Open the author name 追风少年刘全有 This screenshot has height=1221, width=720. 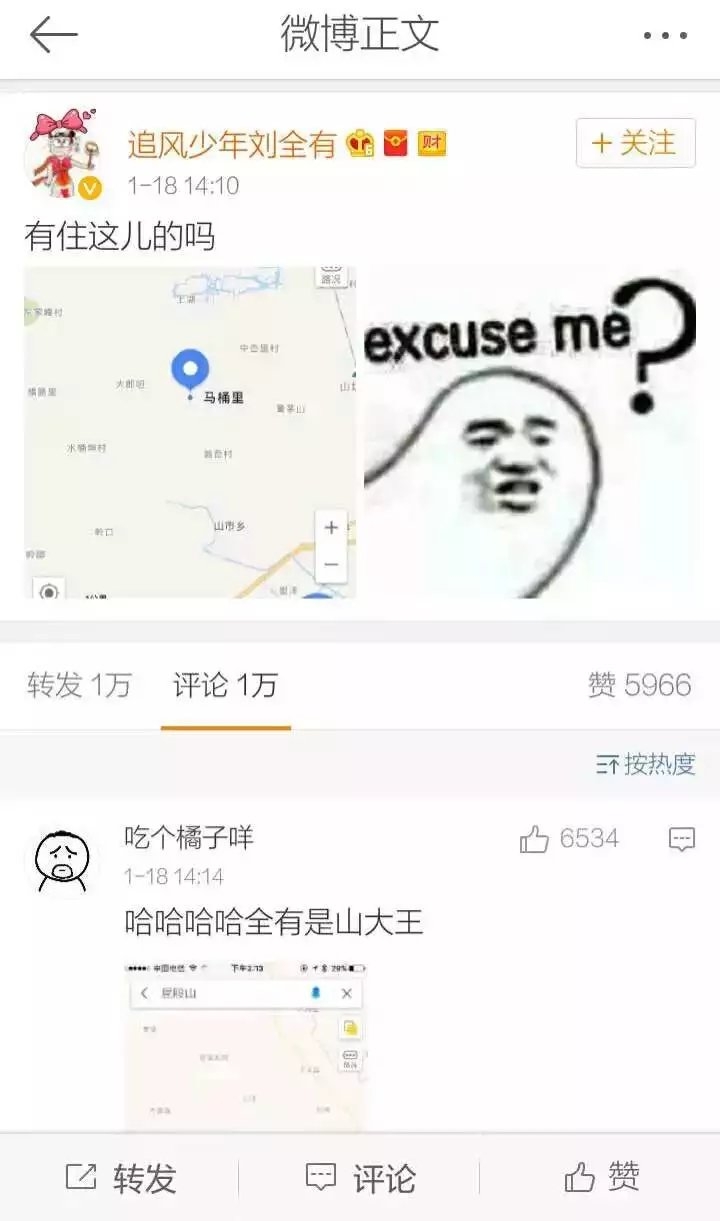click(x=231, y=145)
